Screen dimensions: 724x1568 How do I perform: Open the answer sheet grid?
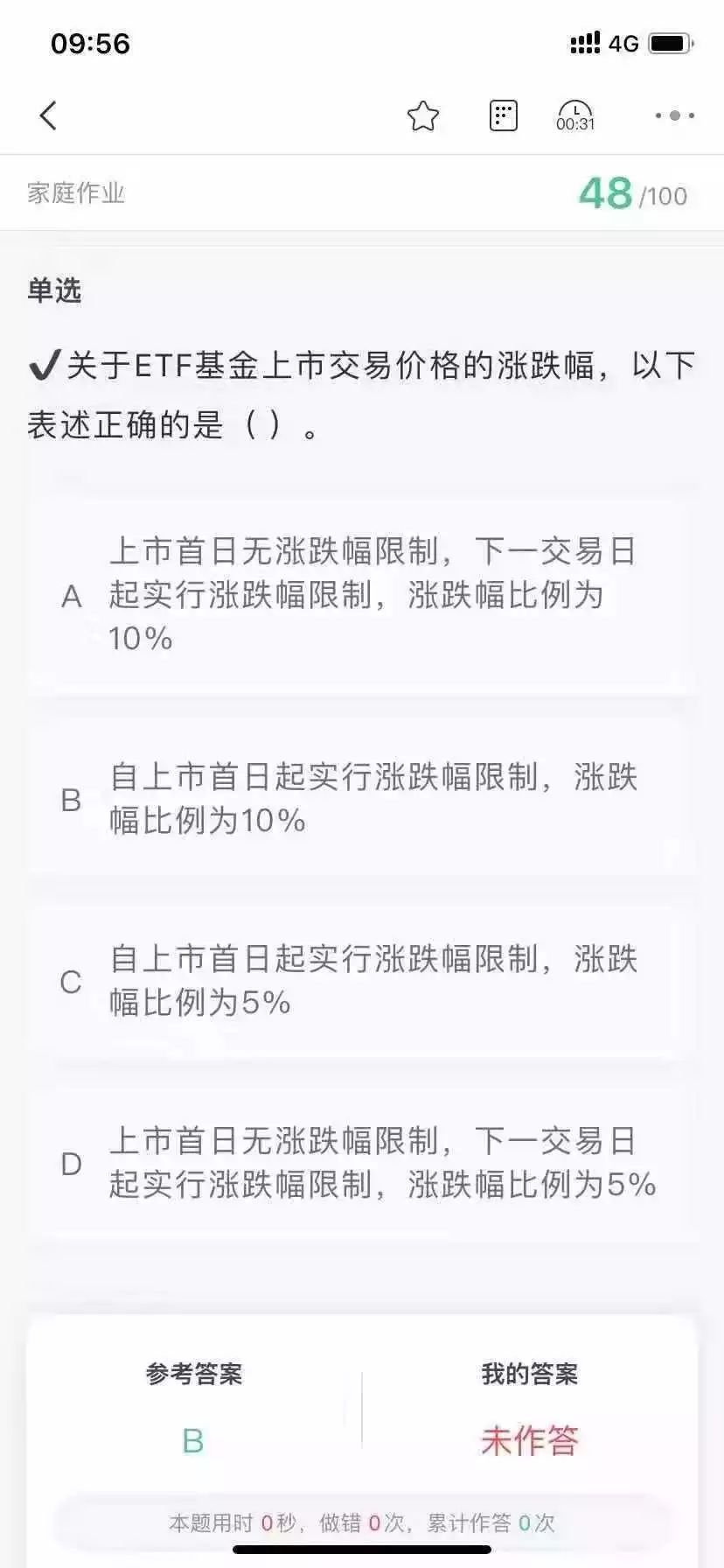503,115
